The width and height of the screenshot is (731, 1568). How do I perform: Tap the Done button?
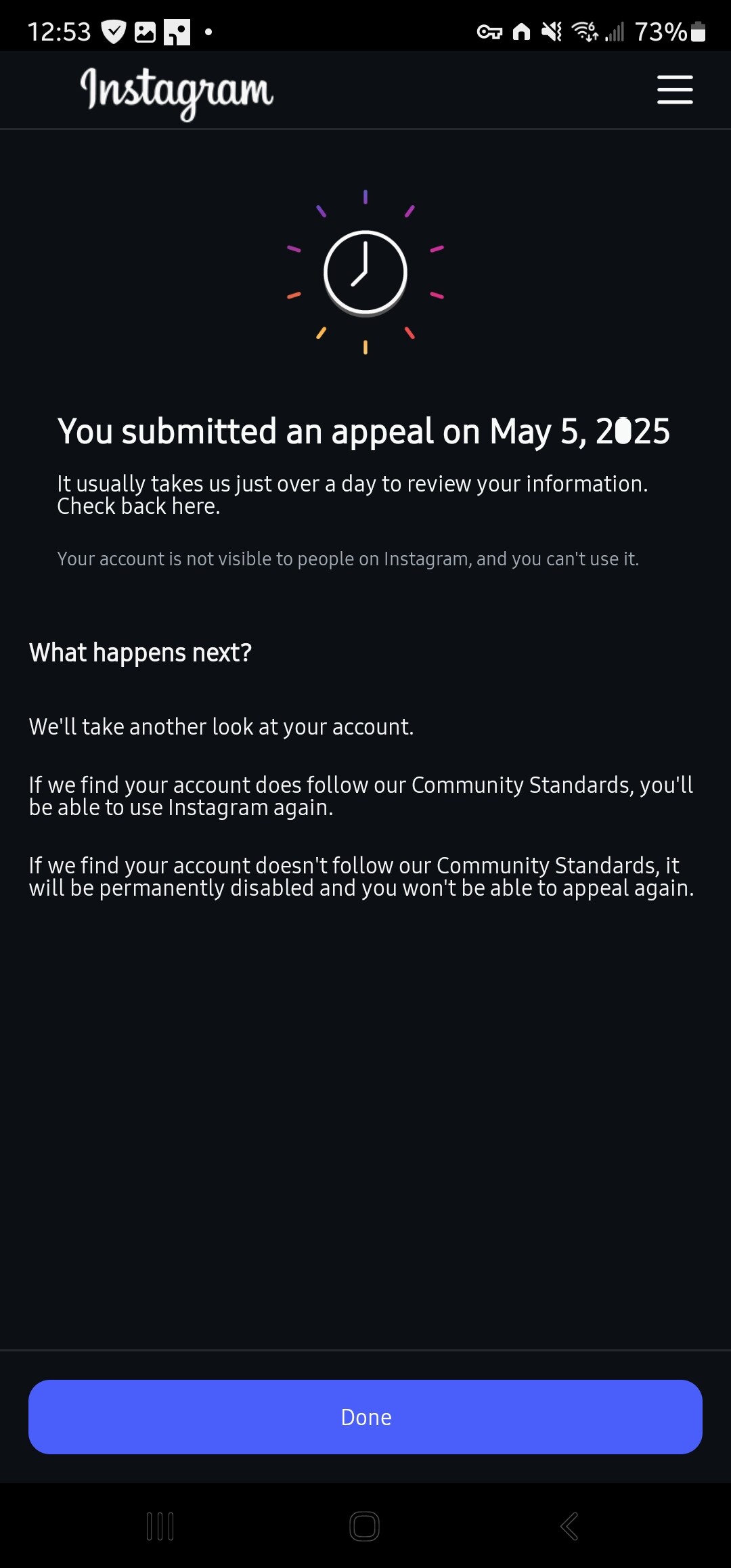coord(365,1417)
